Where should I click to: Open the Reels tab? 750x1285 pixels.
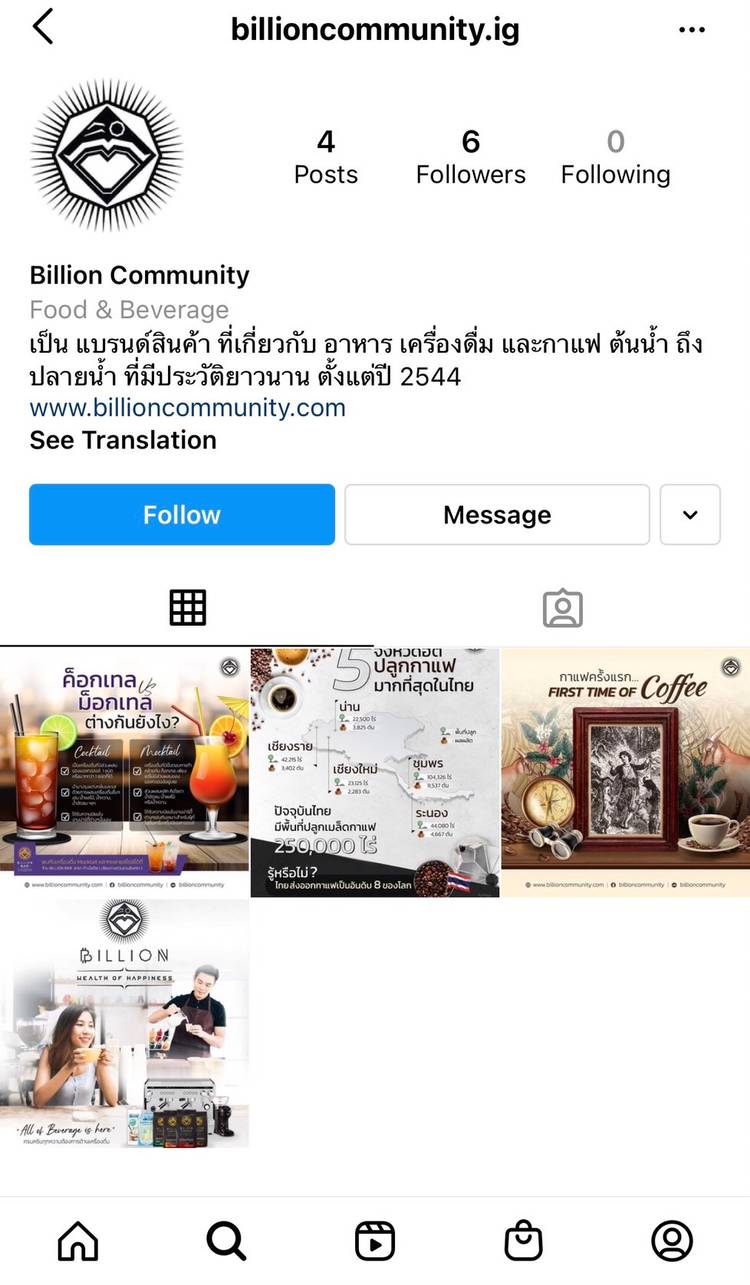[375, 1241]
